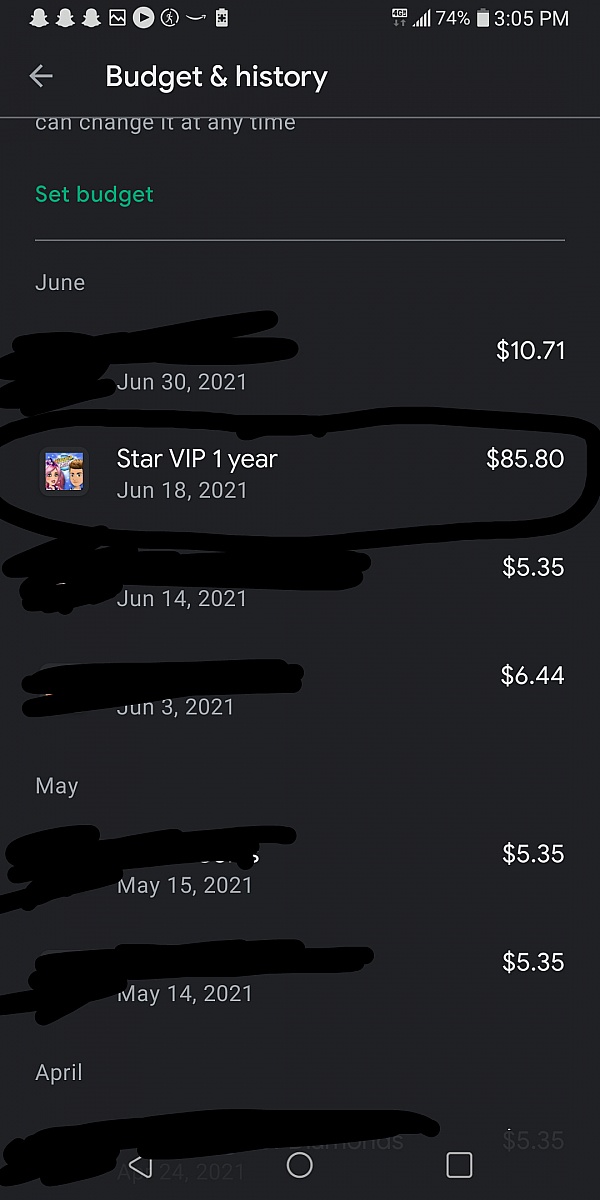
Task: Go back from Budget & history
Action: (41, 76)
